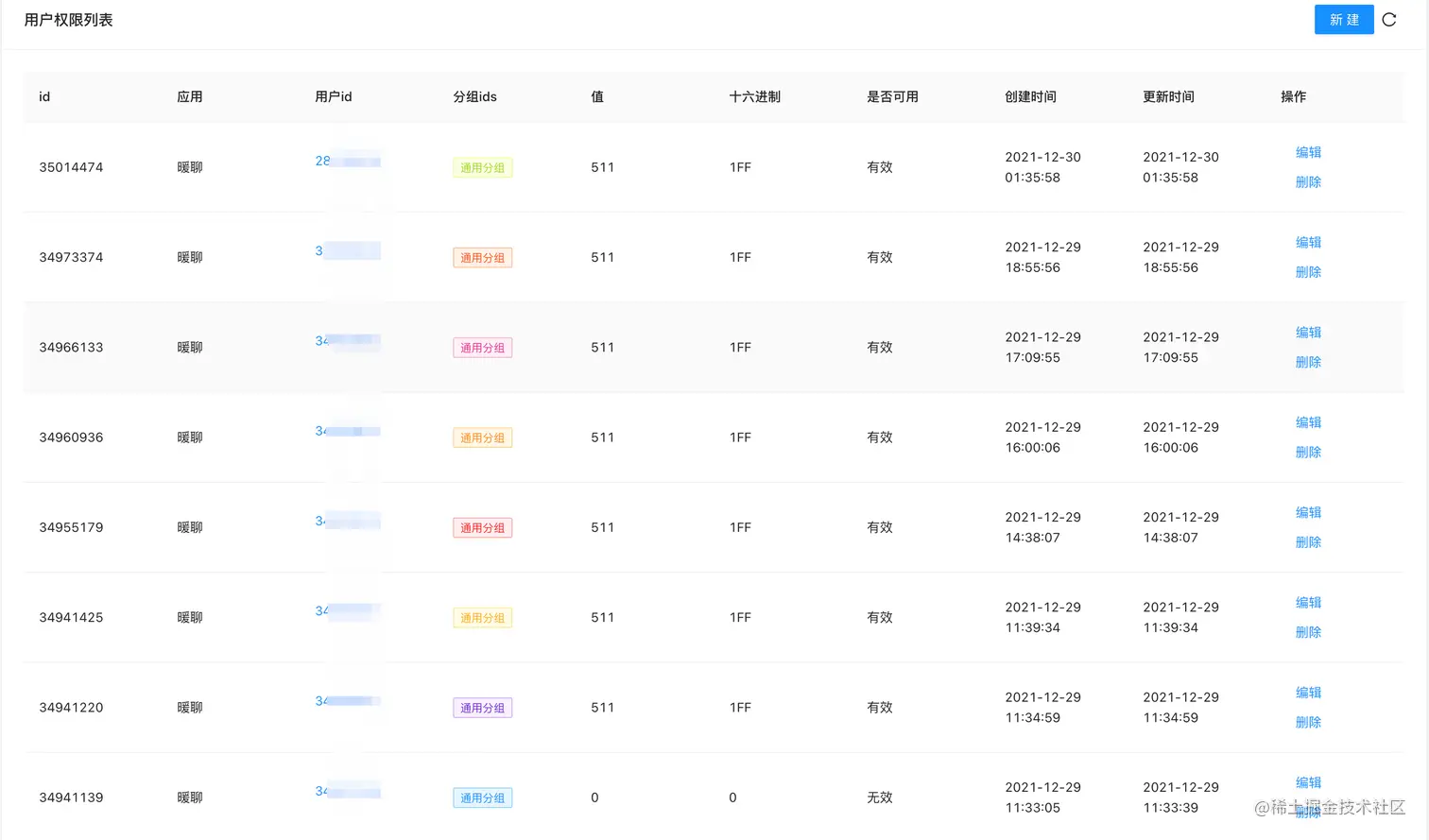This screenshot has height=840, width=1429.
Task: Select 编辑 in the 34960936 row
Action: coord(1308,422)
